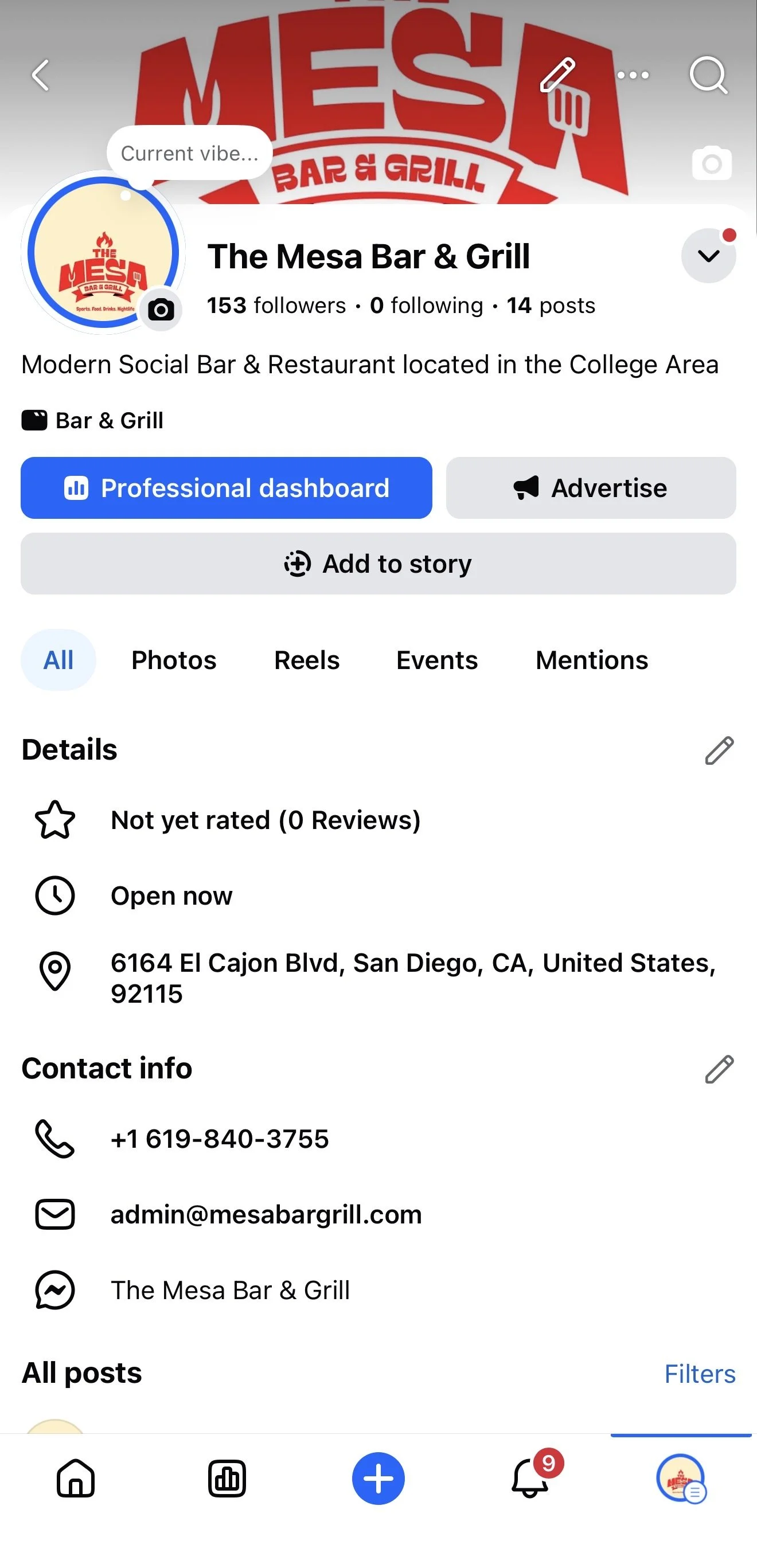This screenshot has height=1568, width=757.
Task: Open the three-dot overflow menu
Action: pos(633,76)
